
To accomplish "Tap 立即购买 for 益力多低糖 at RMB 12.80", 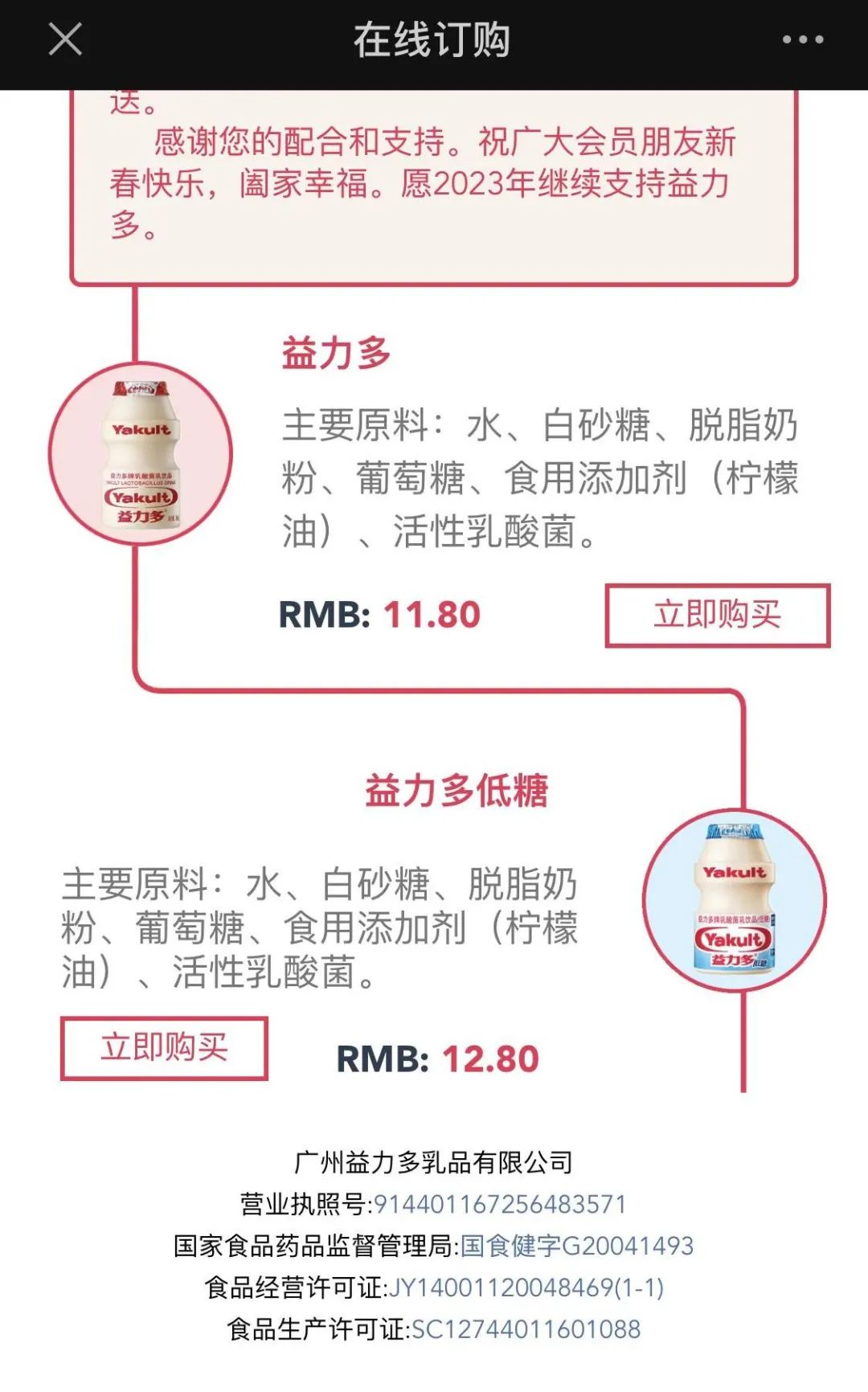I will [x=164, y=1048].
